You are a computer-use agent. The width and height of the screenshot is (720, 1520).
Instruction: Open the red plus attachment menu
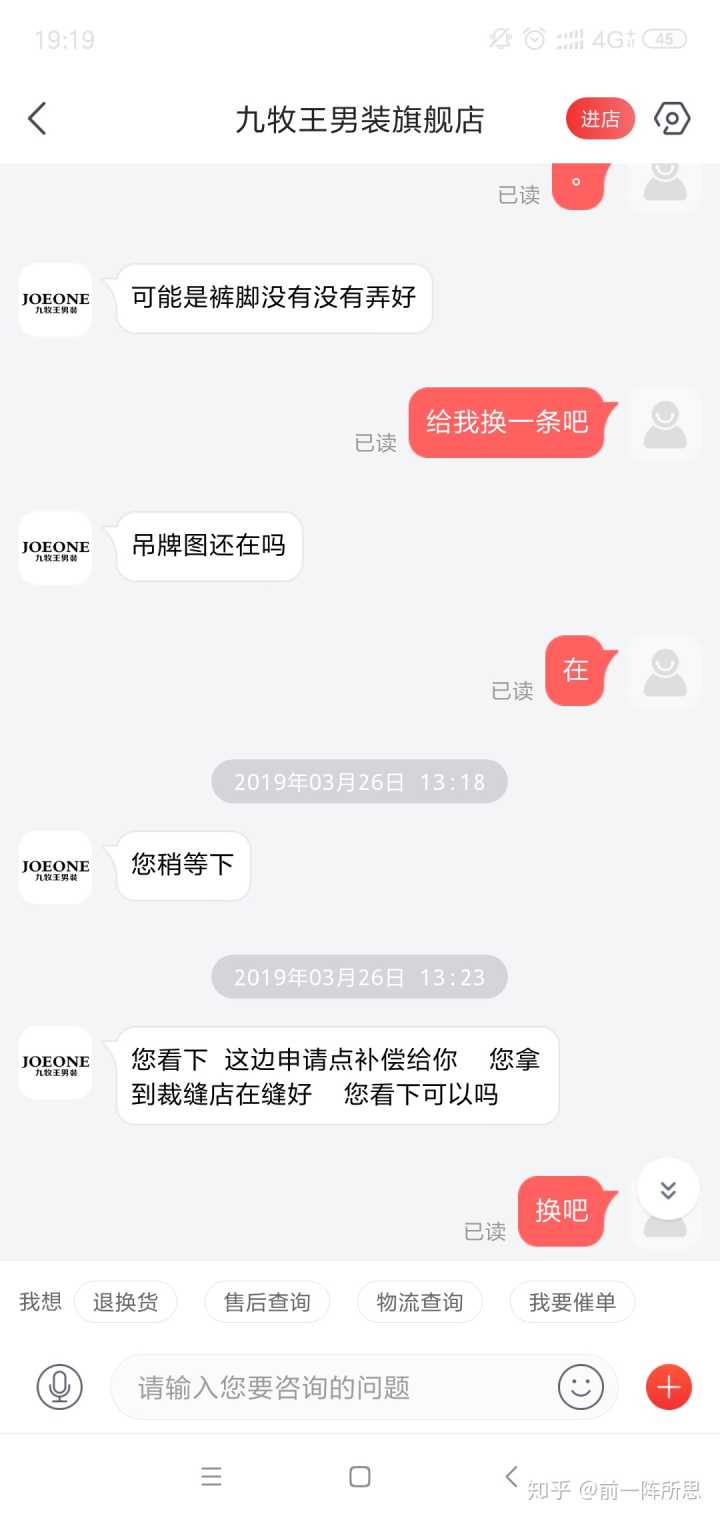pyautogui.click(x=669, y=1387)
